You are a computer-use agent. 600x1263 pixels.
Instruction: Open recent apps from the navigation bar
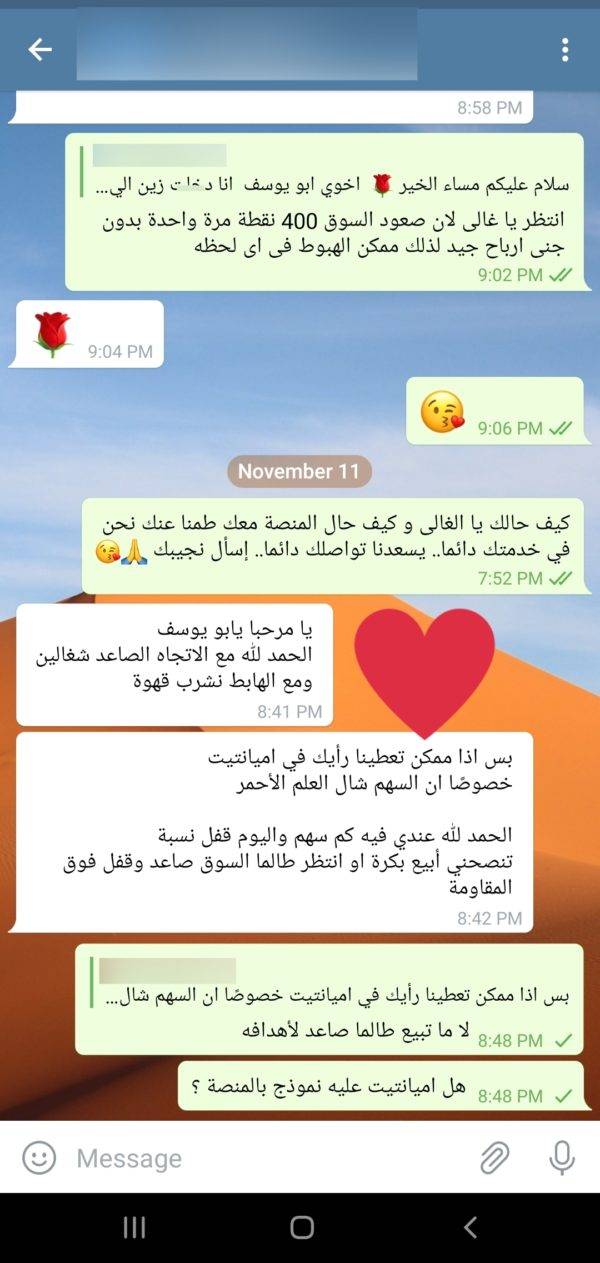(134, 1227)
